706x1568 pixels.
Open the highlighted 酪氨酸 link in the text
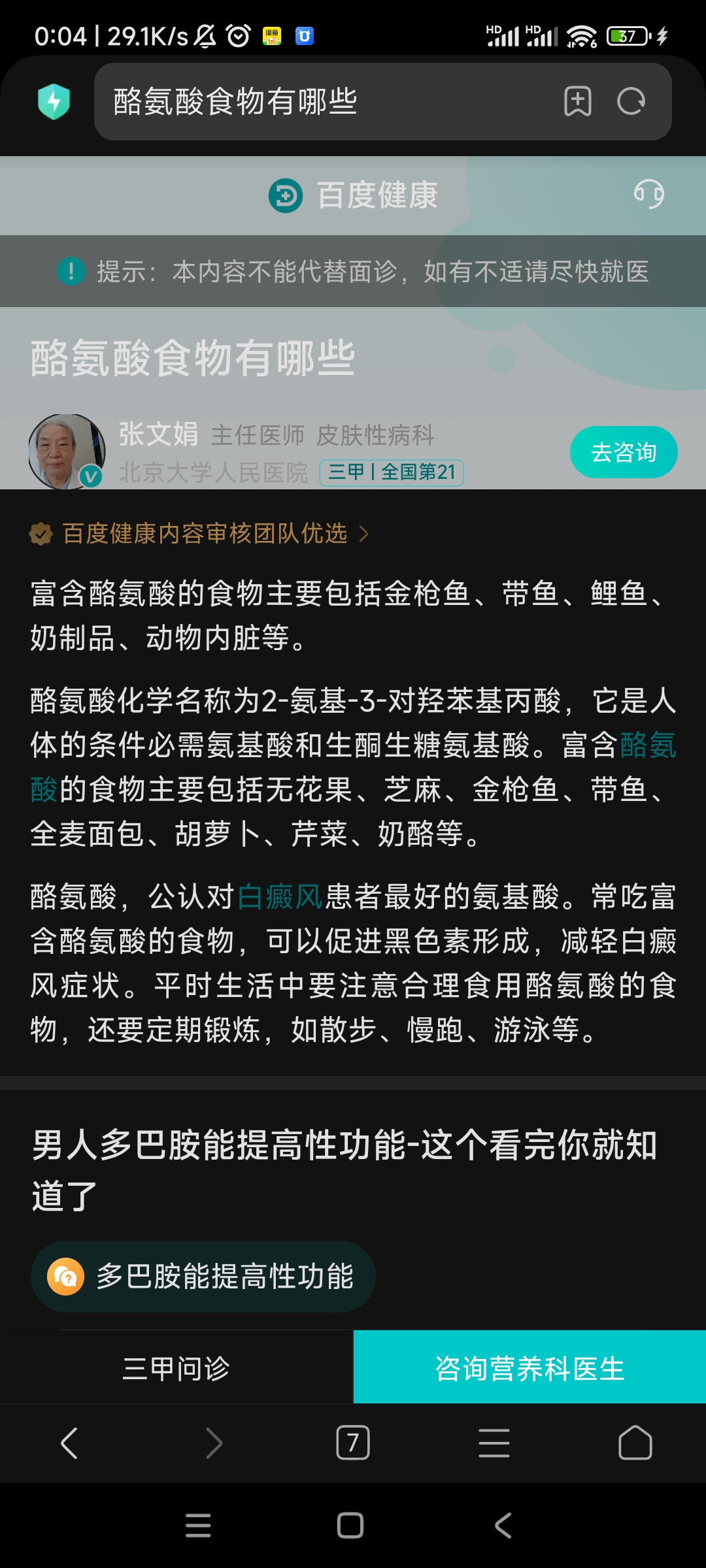647,745
